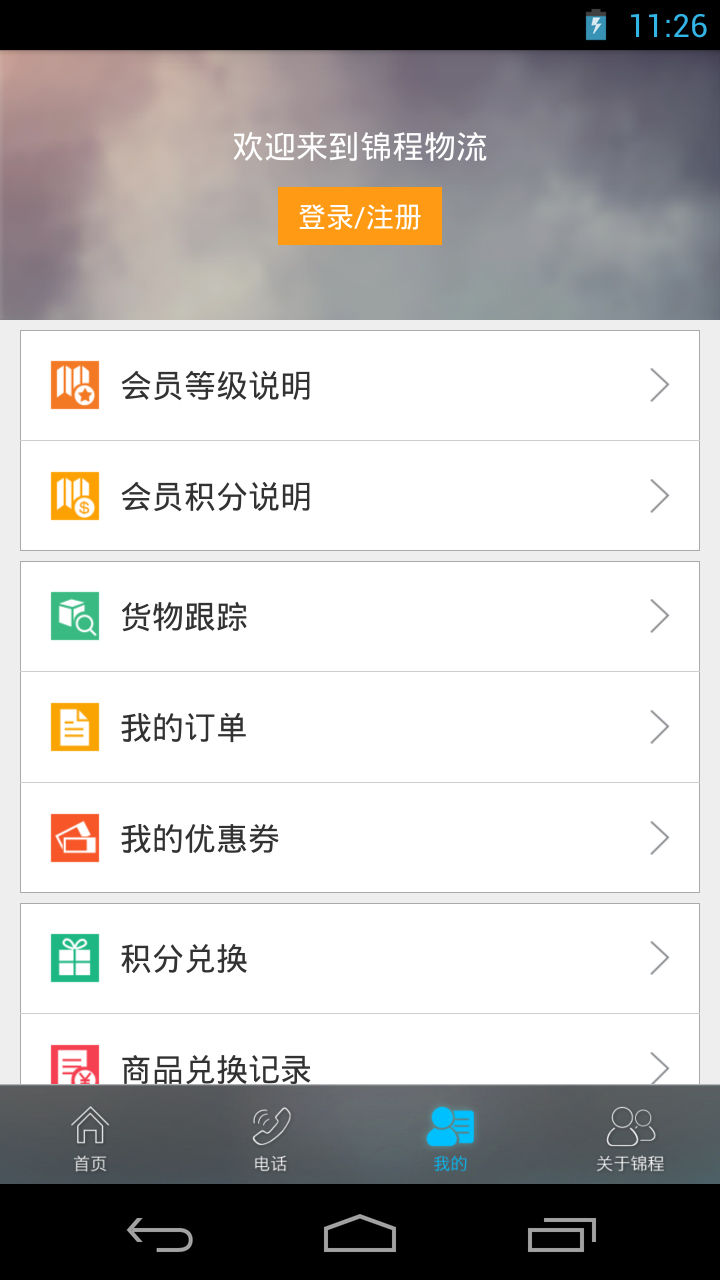This screenshot has height=1280, width=720.
Task: Open 会员等级说明 row
Action: point(359,386)
